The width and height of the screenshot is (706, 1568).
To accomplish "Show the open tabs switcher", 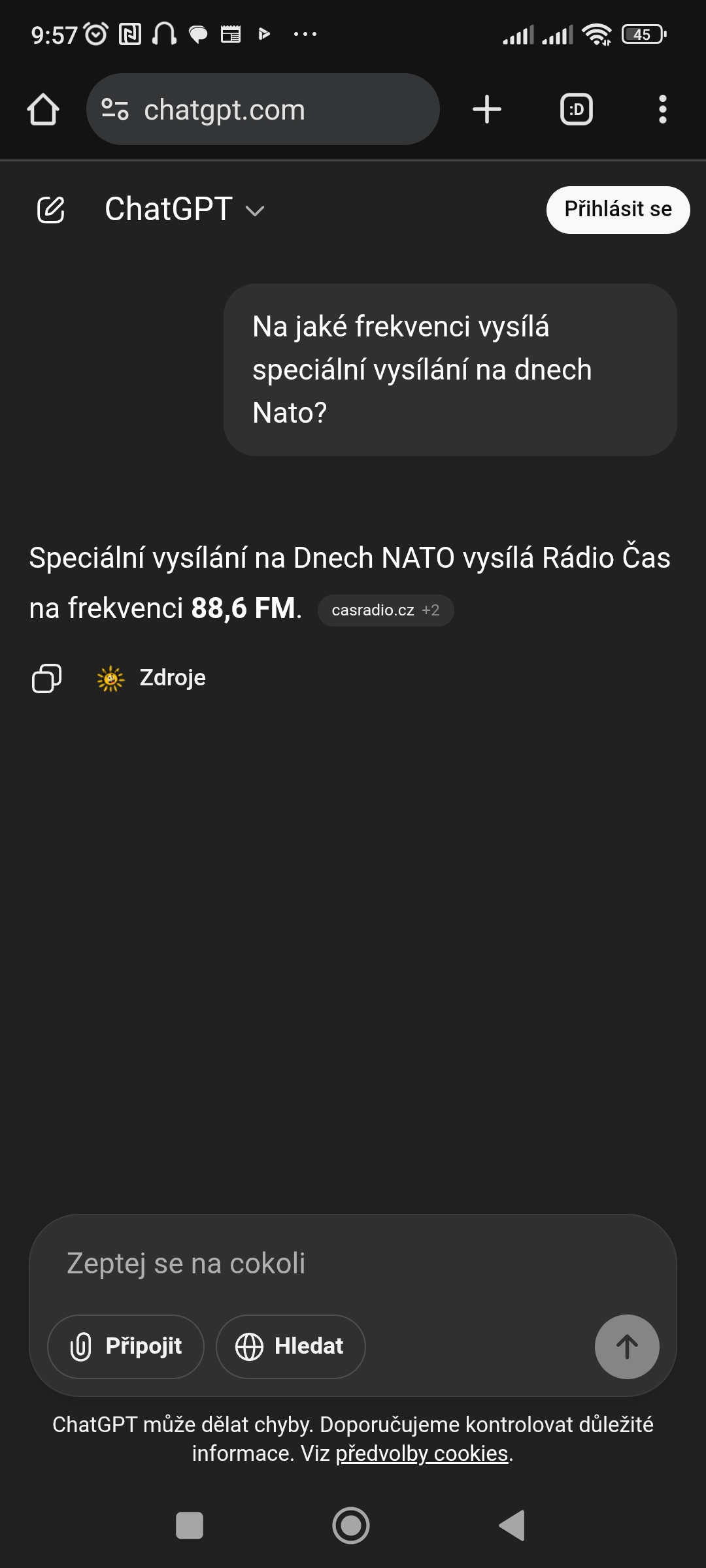I will [x=576, y=109].
